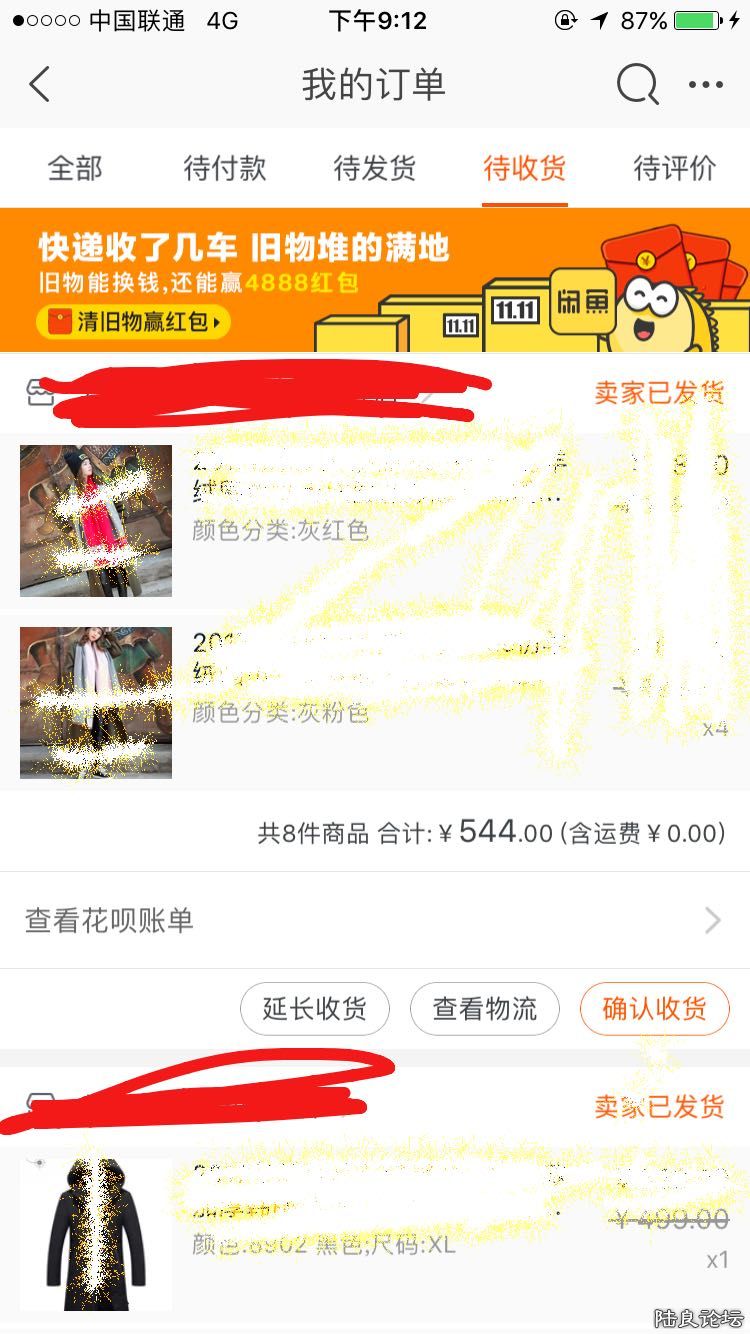Switch to the 待评价 tab
750x1334 pixels.
[x=675, y=168]
